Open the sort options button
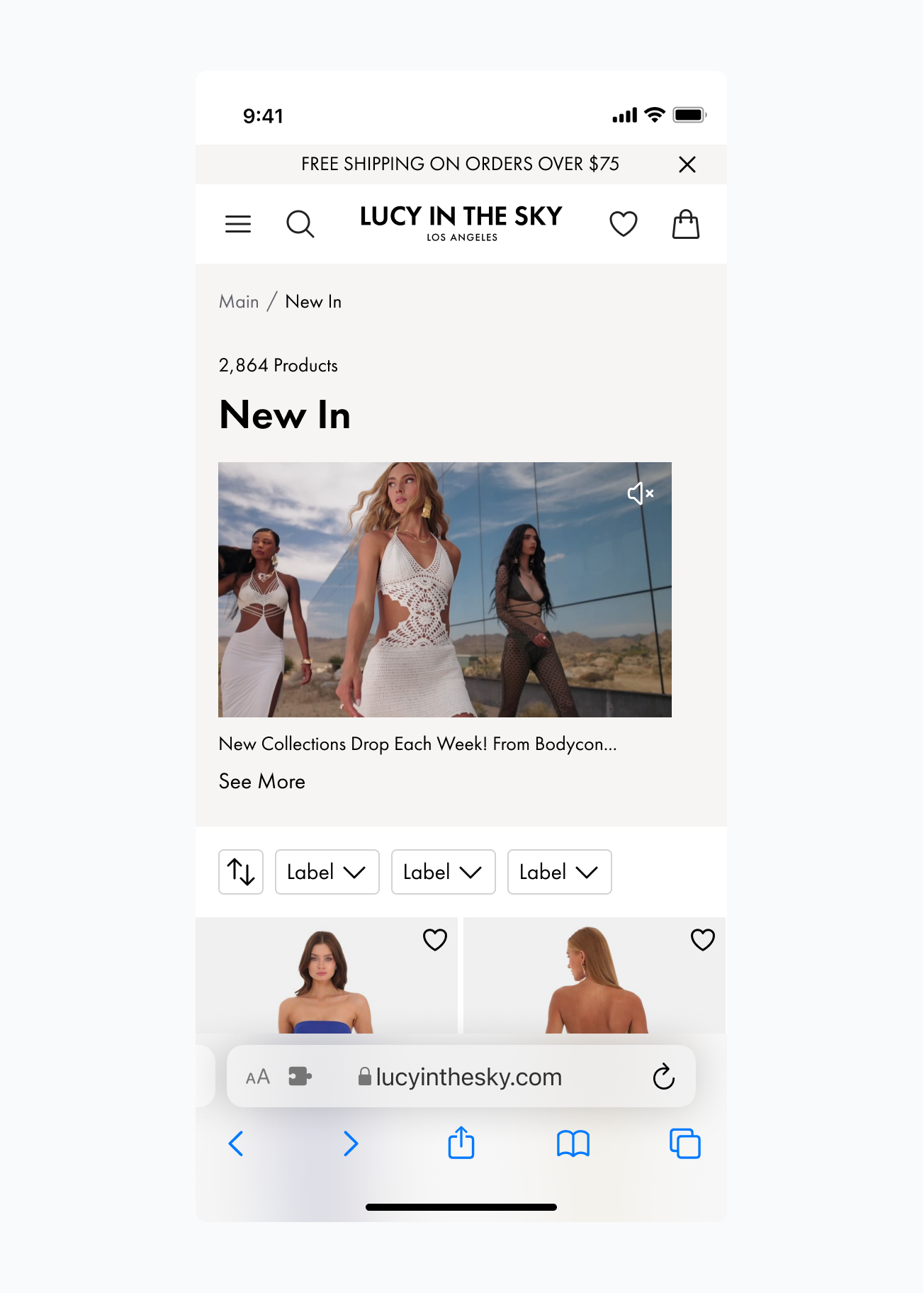The height and width of the screenshot is (1293, 924). click(x=241, y=872)
